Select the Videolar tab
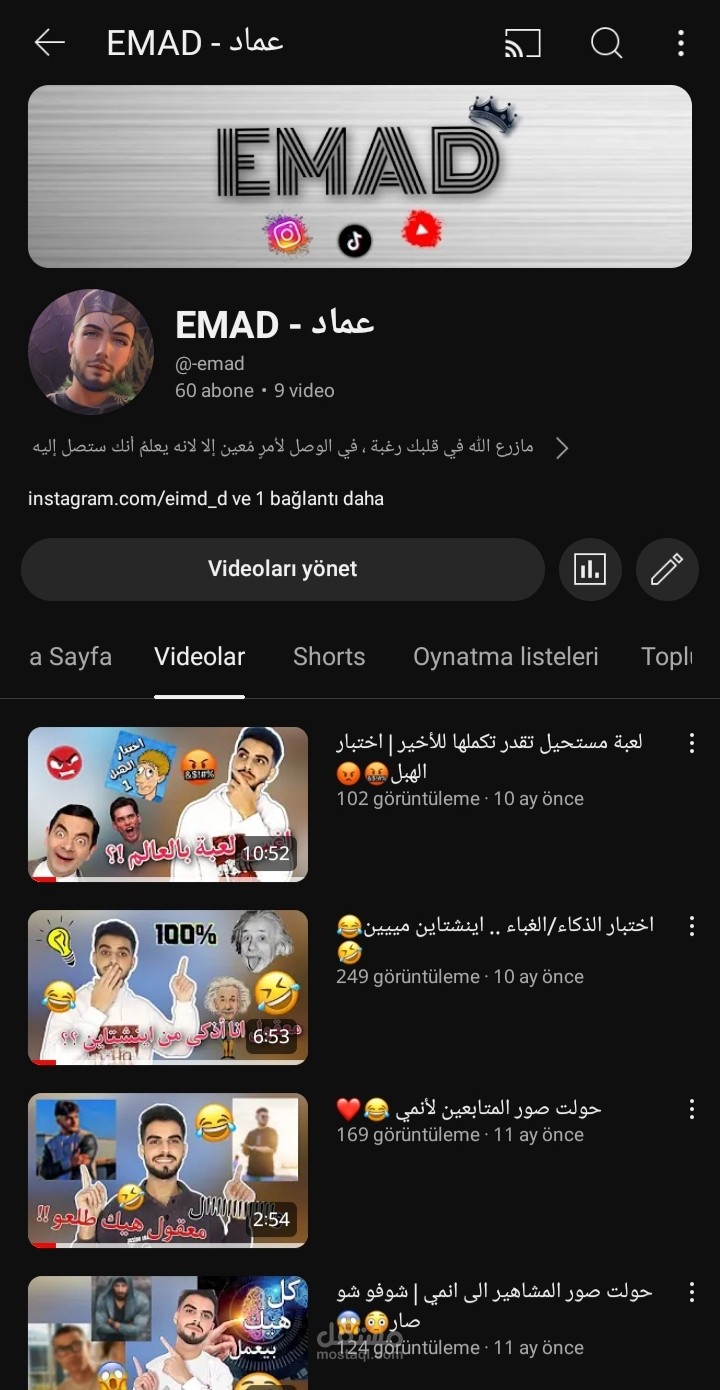The height and width of the screenshot is (1390, 720). (x=199, y=656)
